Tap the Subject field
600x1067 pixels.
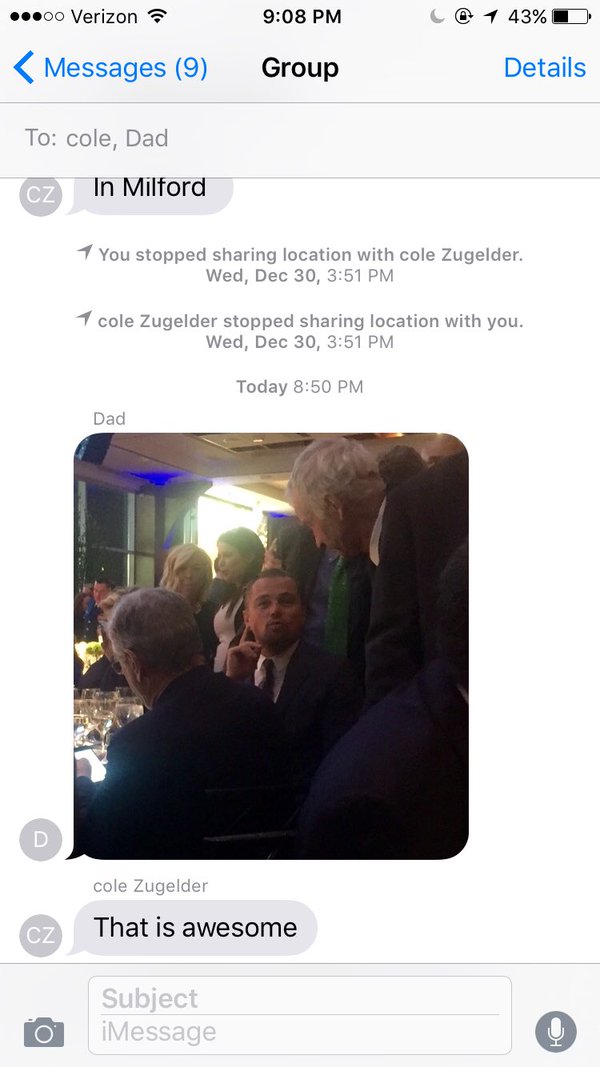(x=299, y=998)
